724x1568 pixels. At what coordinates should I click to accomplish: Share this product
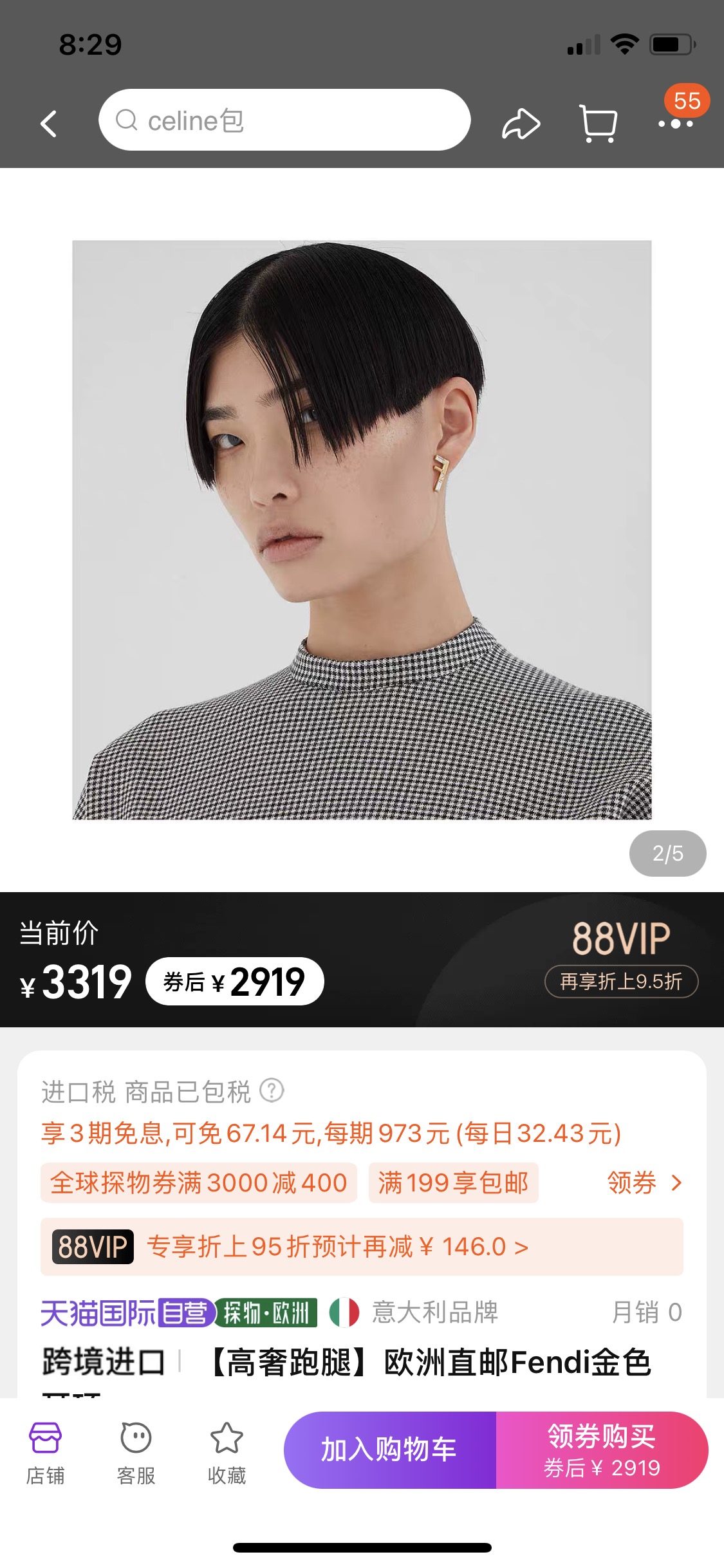[520, 123]
